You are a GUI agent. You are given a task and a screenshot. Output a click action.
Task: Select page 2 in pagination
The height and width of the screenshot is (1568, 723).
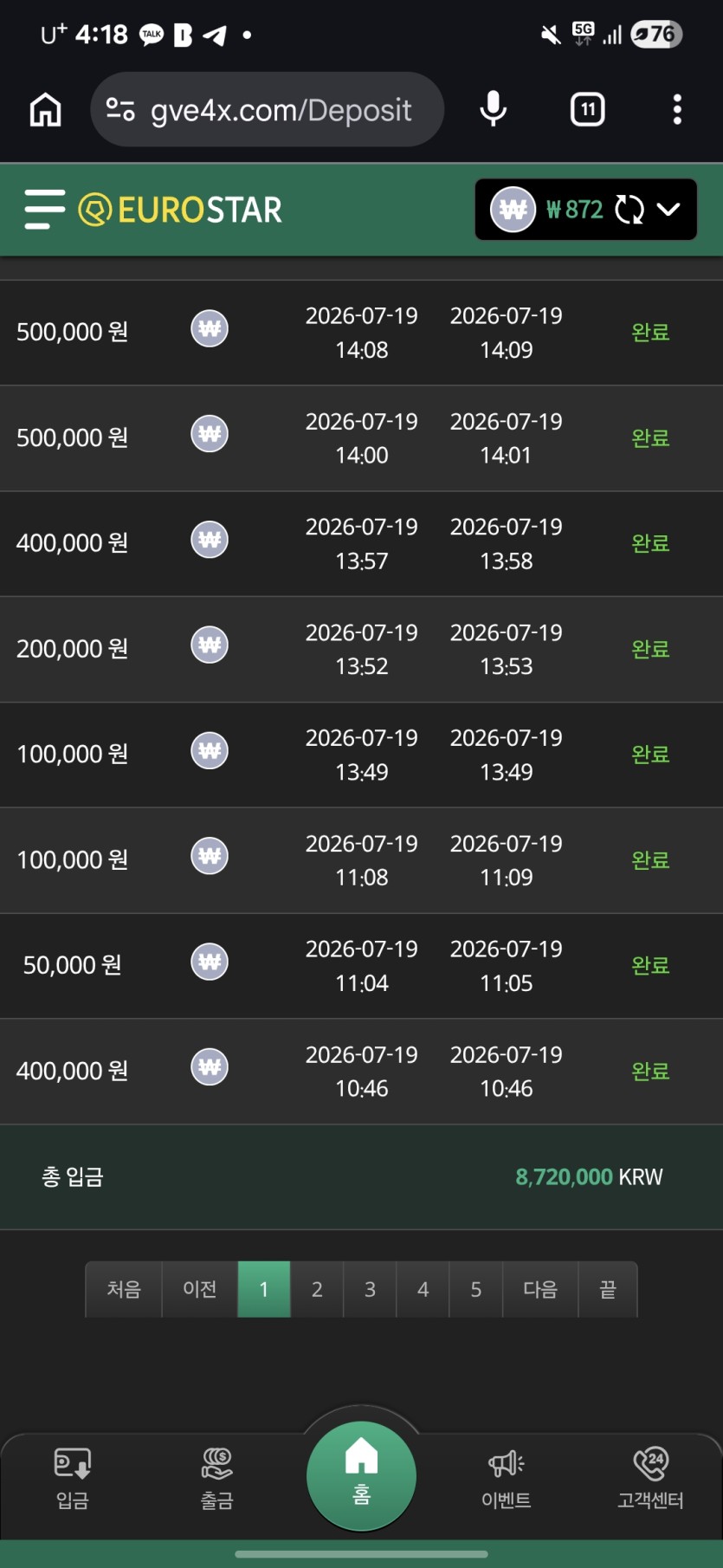pos(317,1289)
